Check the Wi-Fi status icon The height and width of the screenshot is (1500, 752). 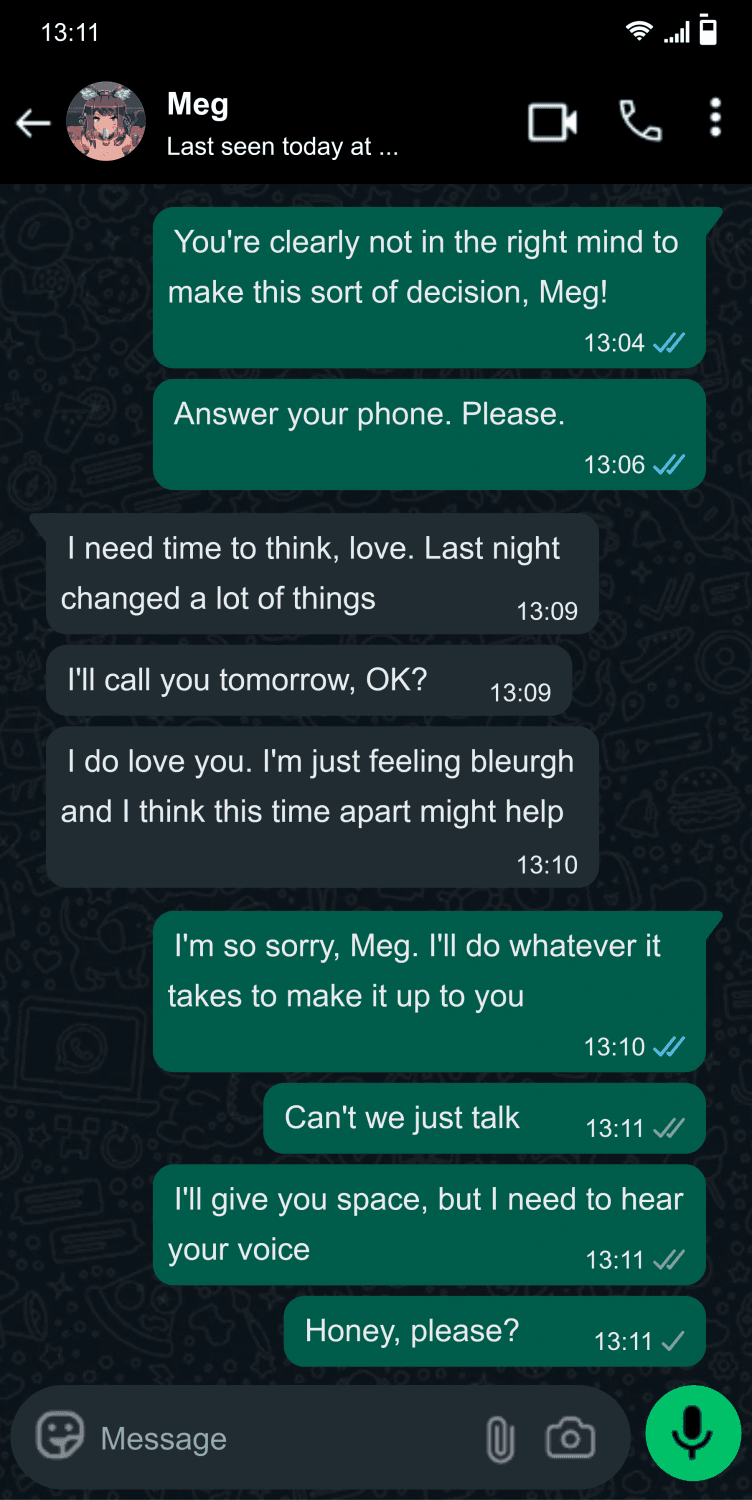pyautogui.click(x=640, y=30)
